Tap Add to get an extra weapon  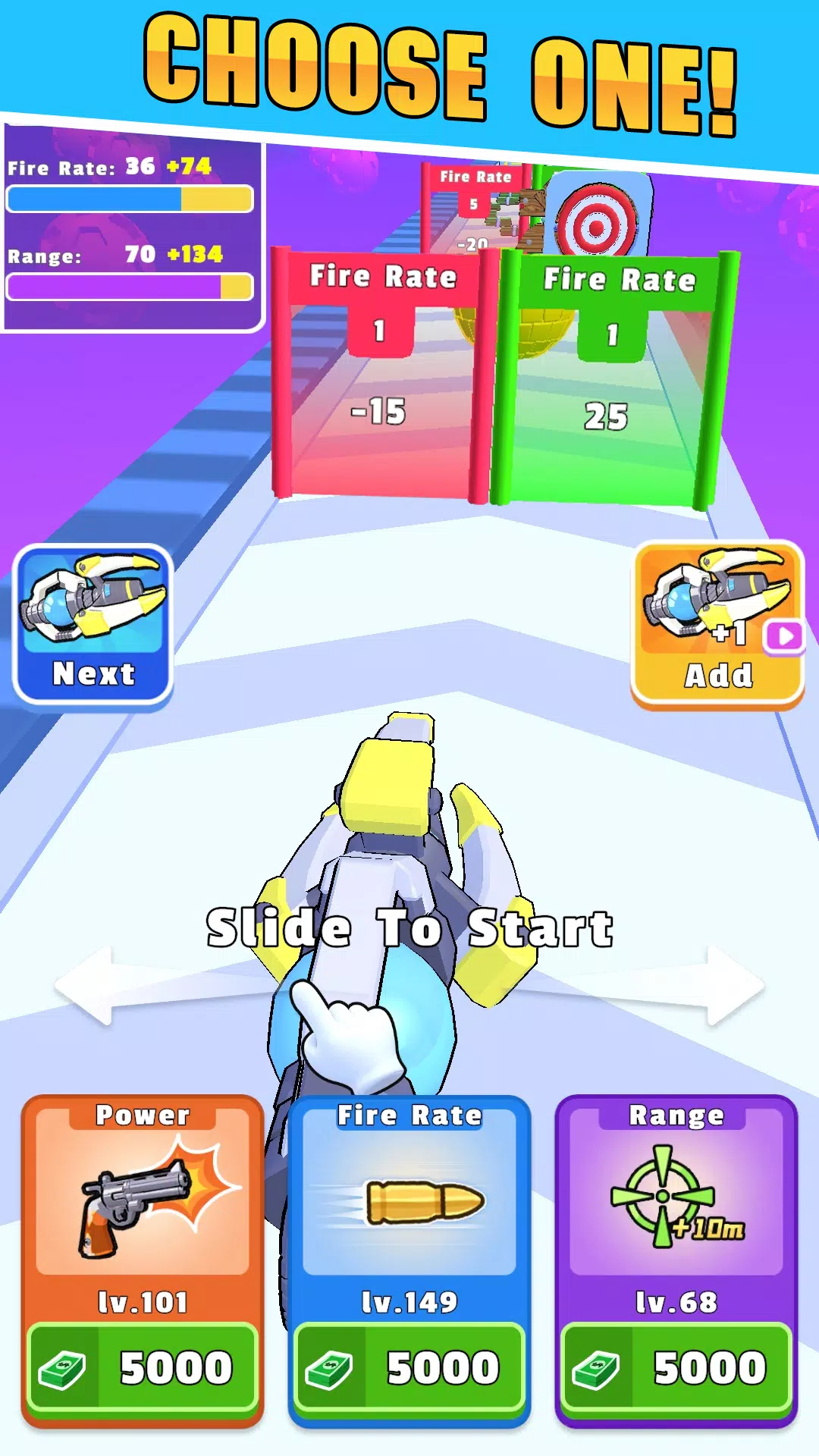coord(717,625)
